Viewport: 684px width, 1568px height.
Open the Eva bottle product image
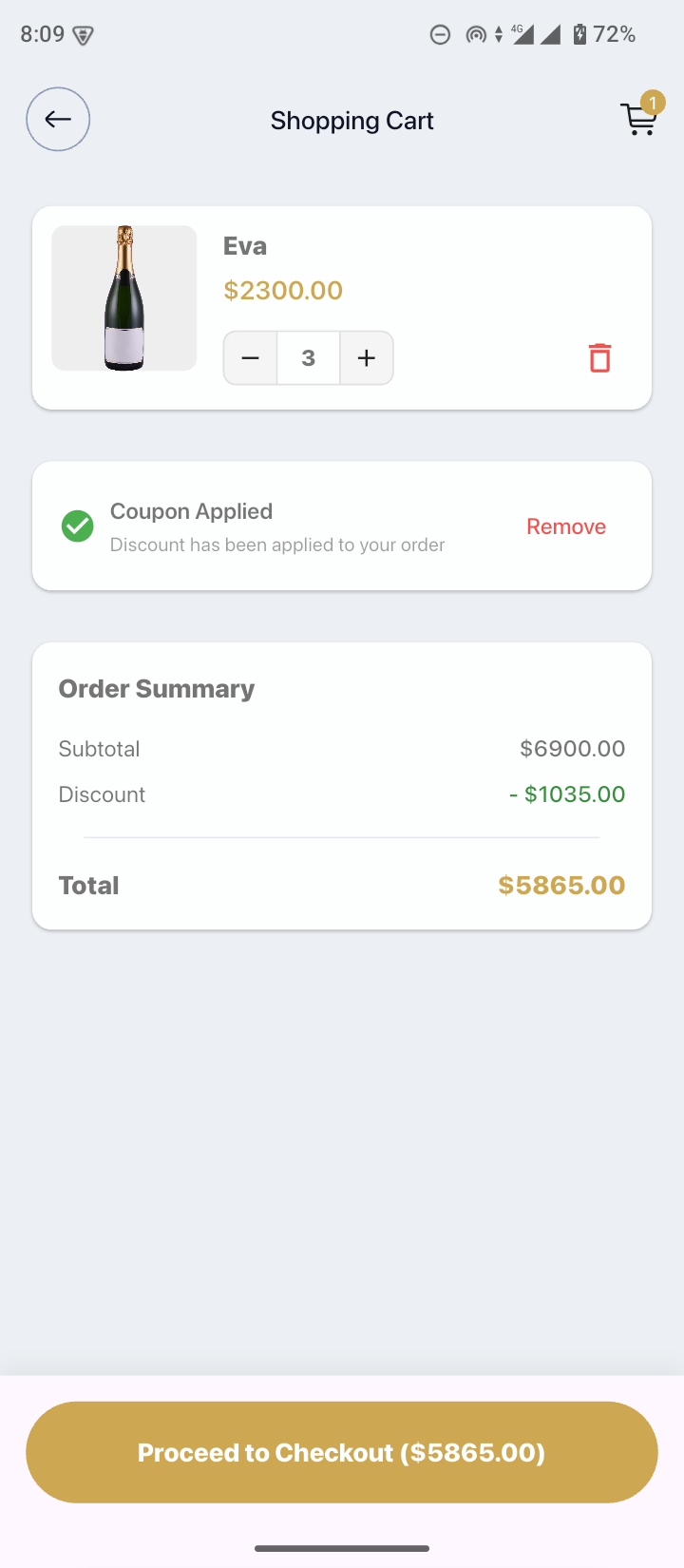coord(124,298)
